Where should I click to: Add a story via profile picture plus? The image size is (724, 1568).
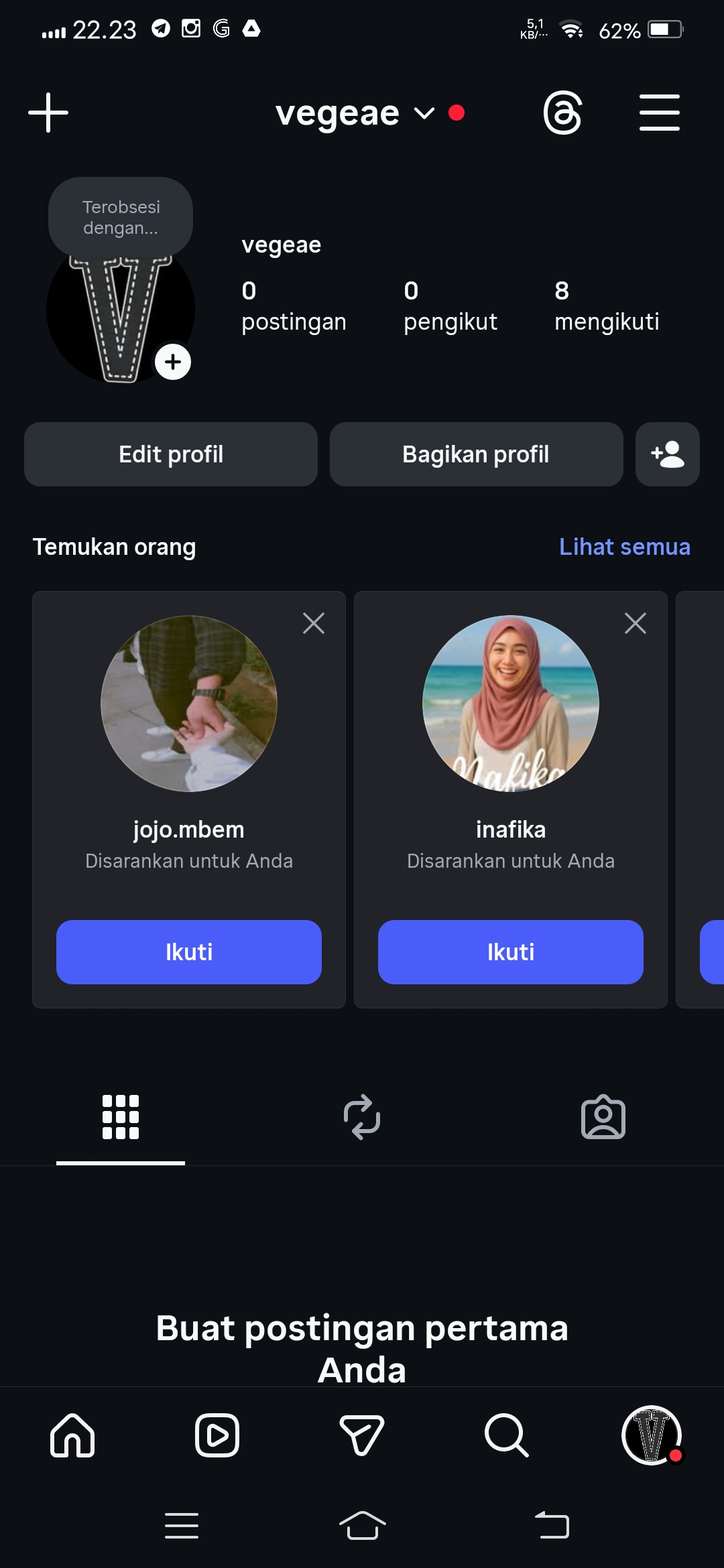173,362
